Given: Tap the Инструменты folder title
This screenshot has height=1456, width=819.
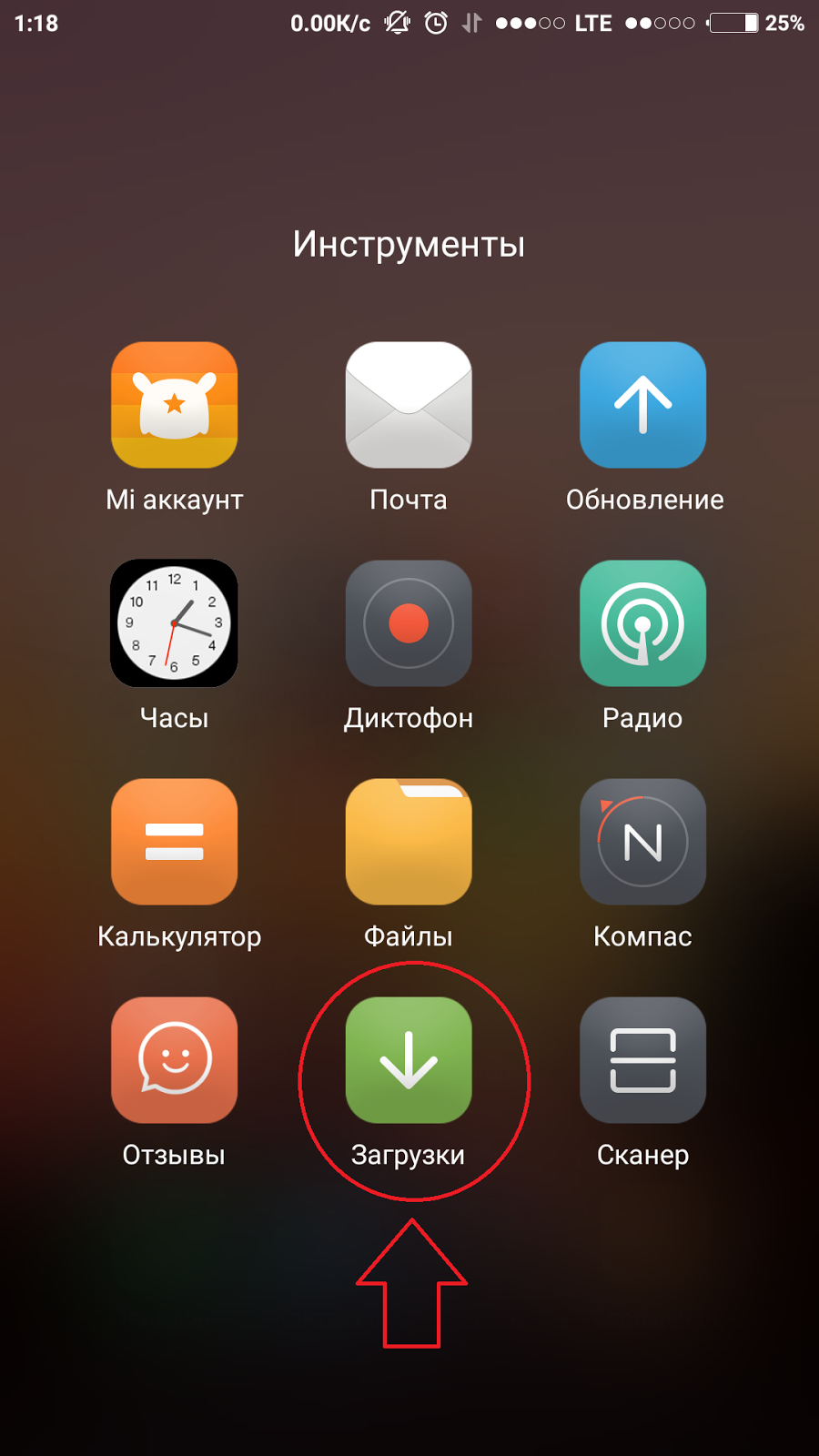Looking at the screenshot, I should (409, 244).
